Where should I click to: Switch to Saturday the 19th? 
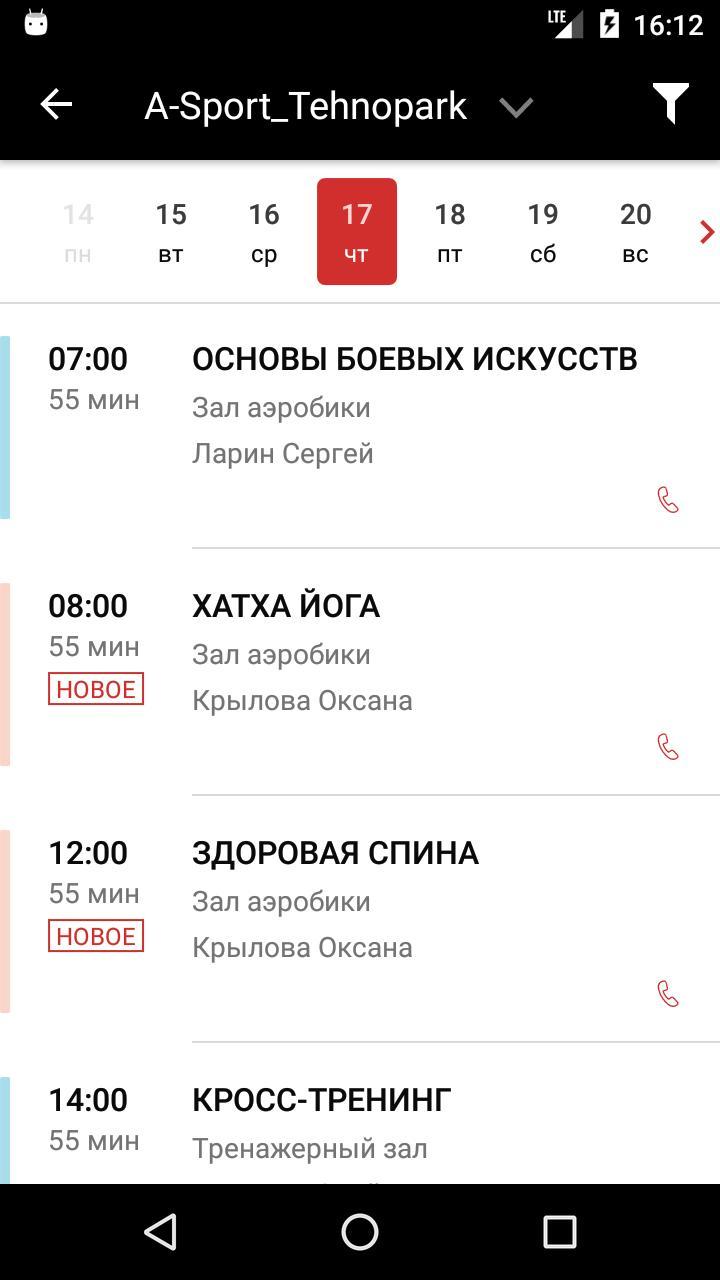[543, 232]
